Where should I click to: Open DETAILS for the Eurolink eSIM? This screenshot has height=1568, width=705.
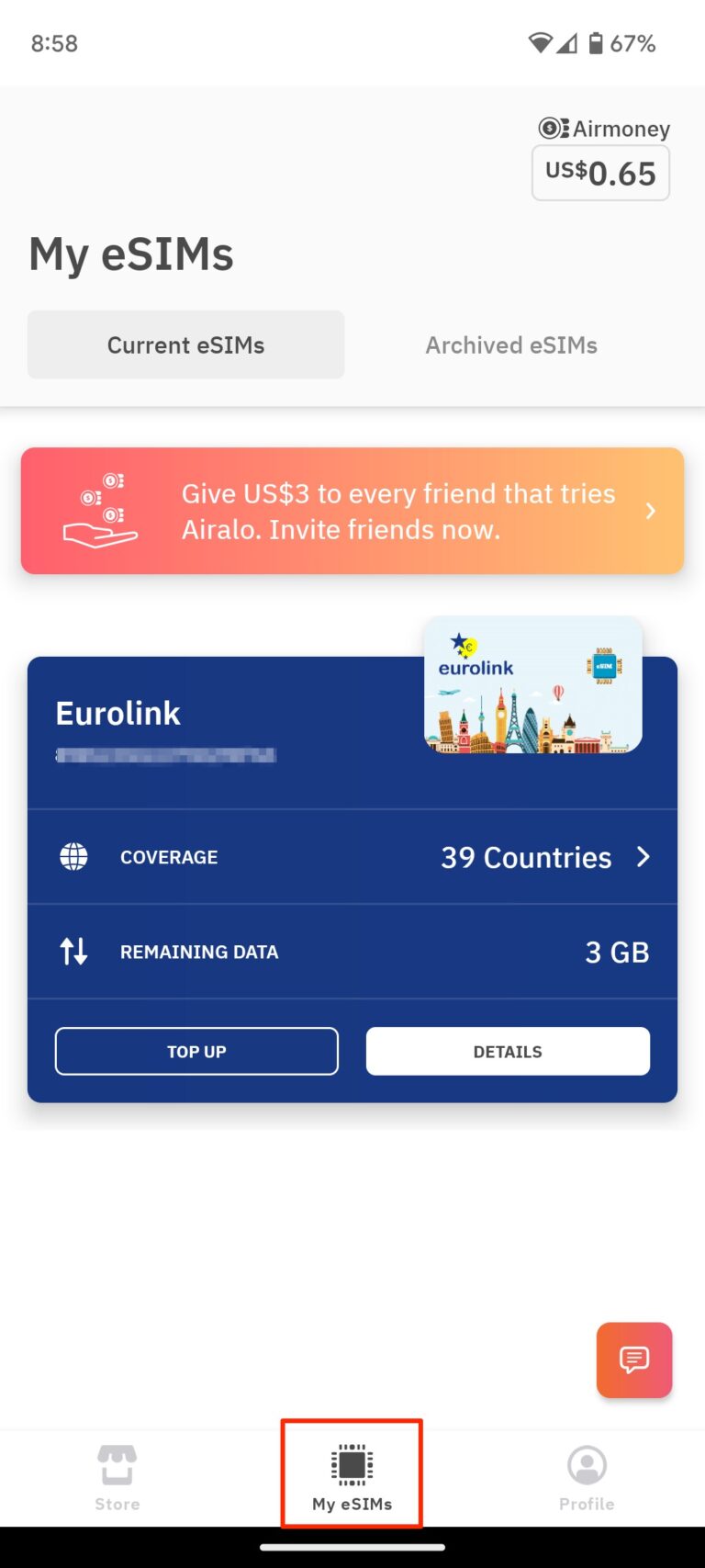coord(508,1051)
